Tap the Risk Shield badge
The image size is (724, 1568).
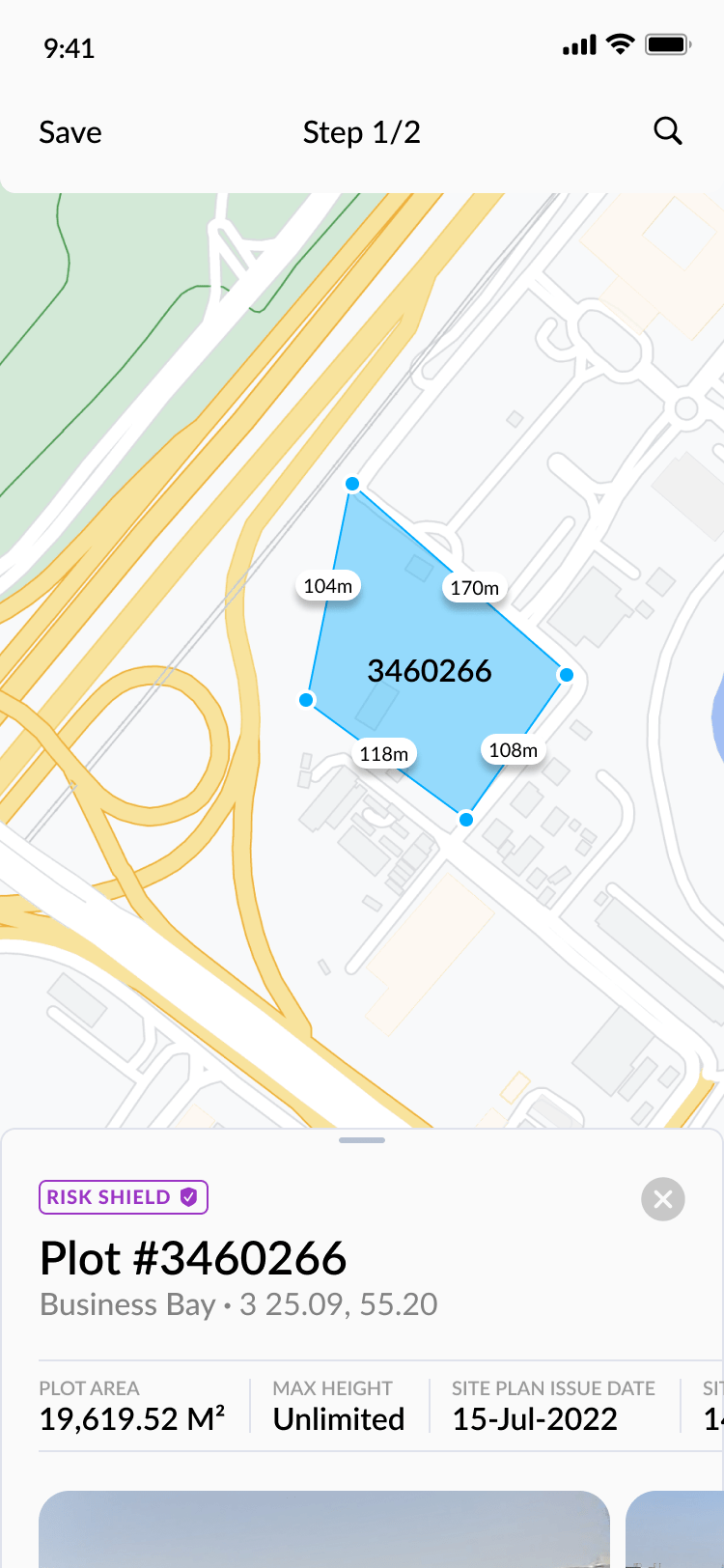point(124,1197)
